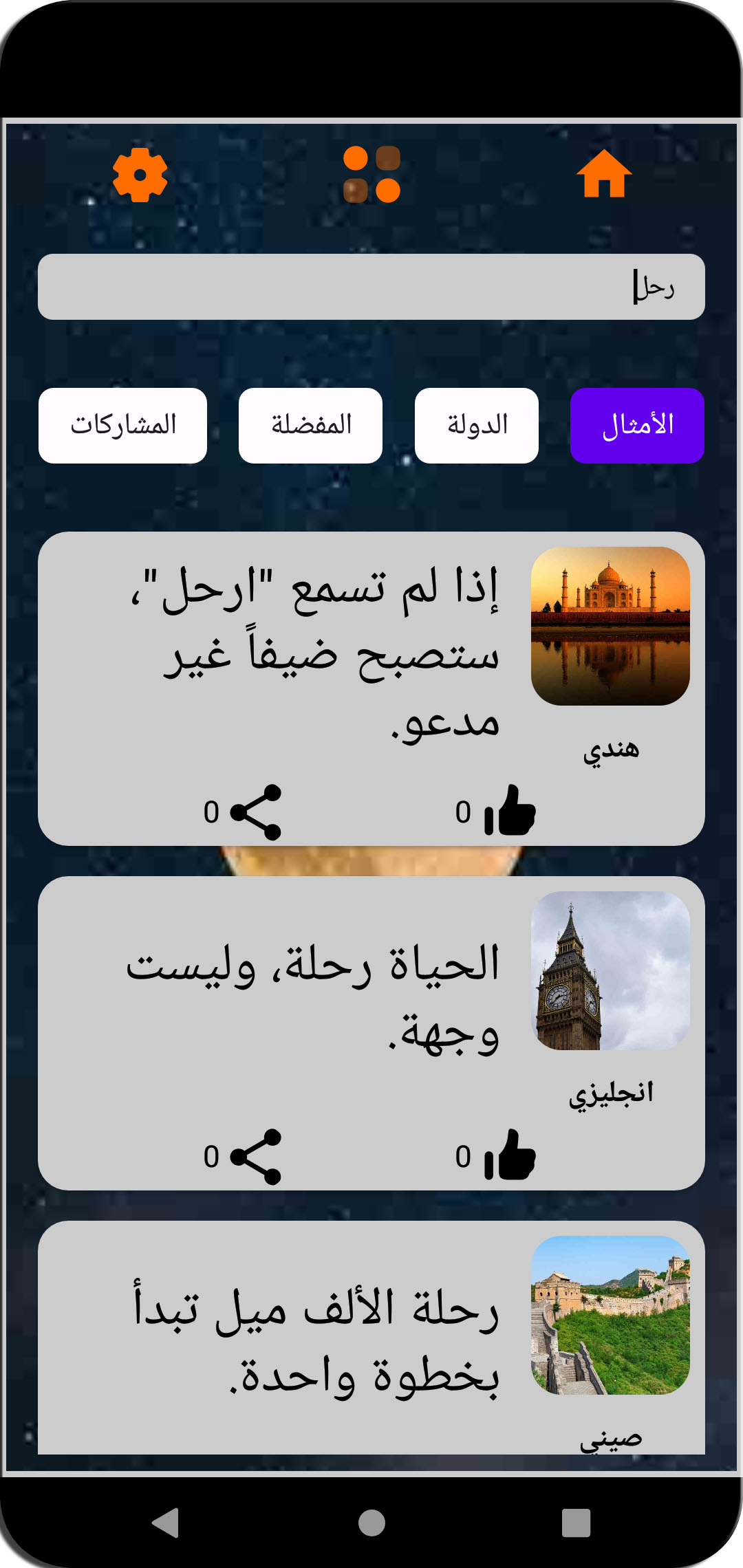Viewport: 743px width, 1568px height.
Task: Open the المشاركات tab
Action: pyautogui.click(x=122, y=426)
